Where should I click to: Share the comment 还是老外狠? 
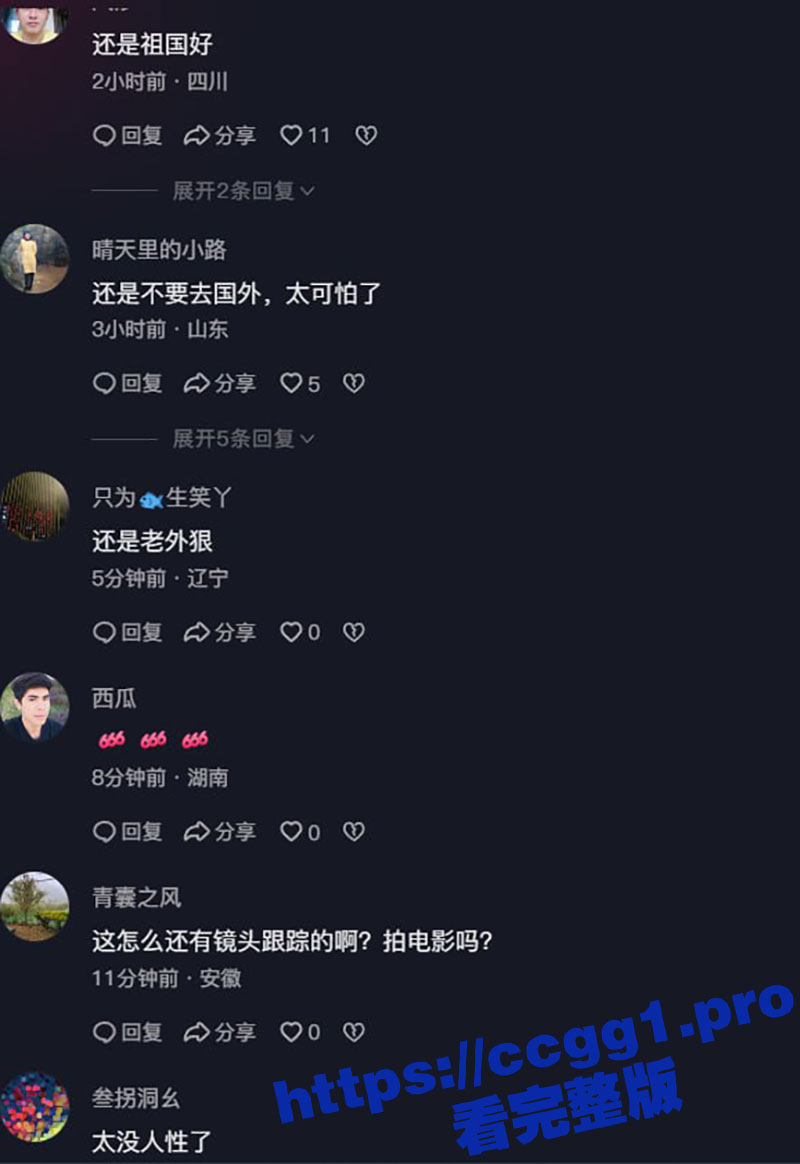coord(220,632)
